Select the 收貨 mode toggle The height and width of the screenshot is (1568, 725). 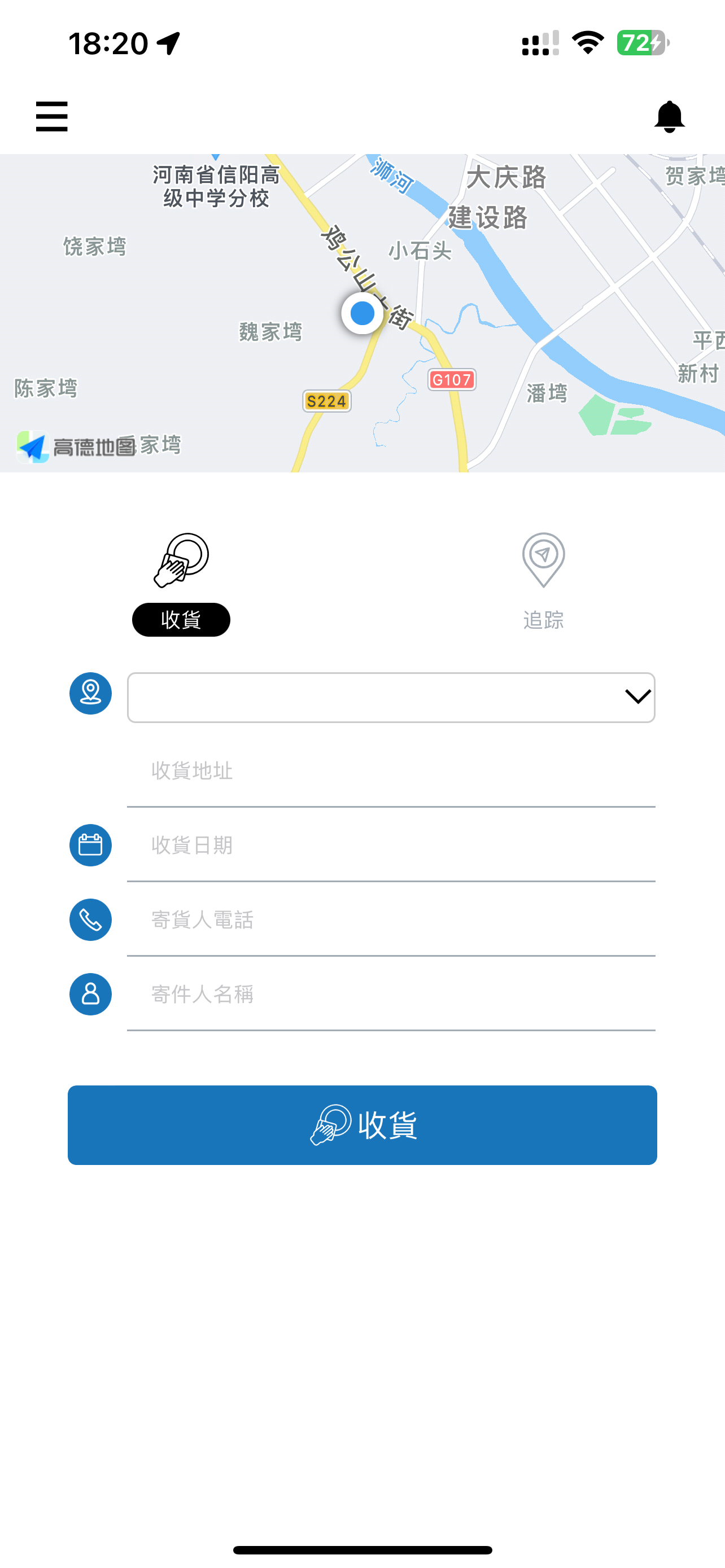(181, 619)
